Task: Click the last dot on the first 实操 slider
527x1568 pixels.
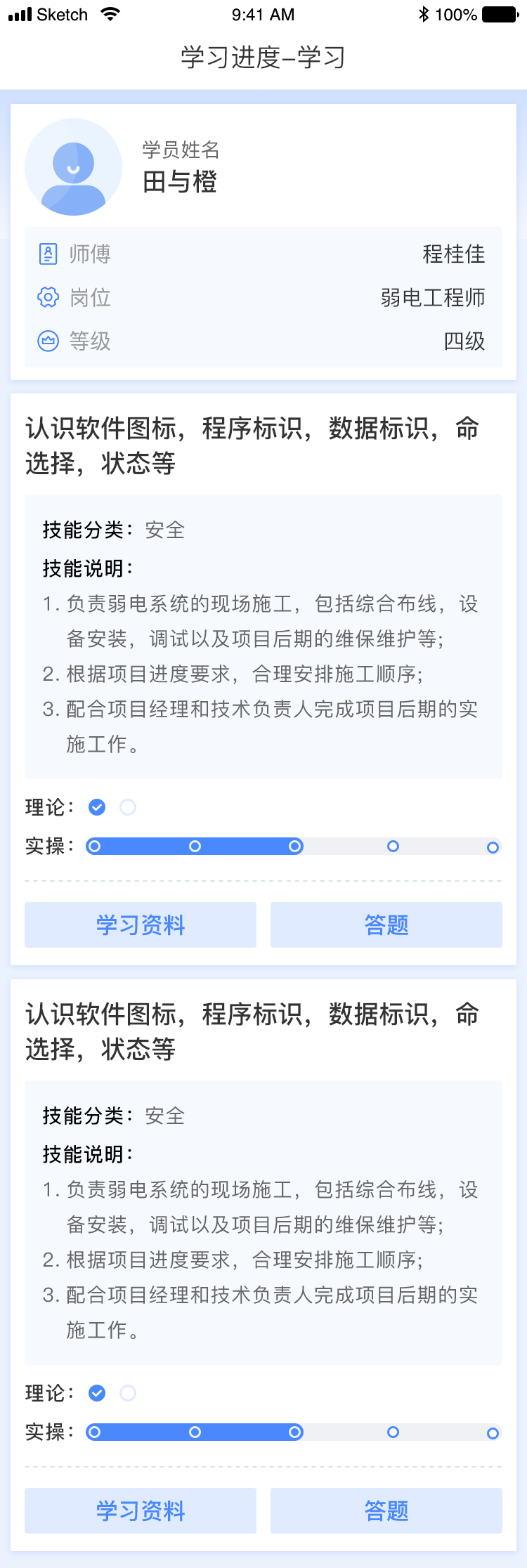Action: [493, 847]
